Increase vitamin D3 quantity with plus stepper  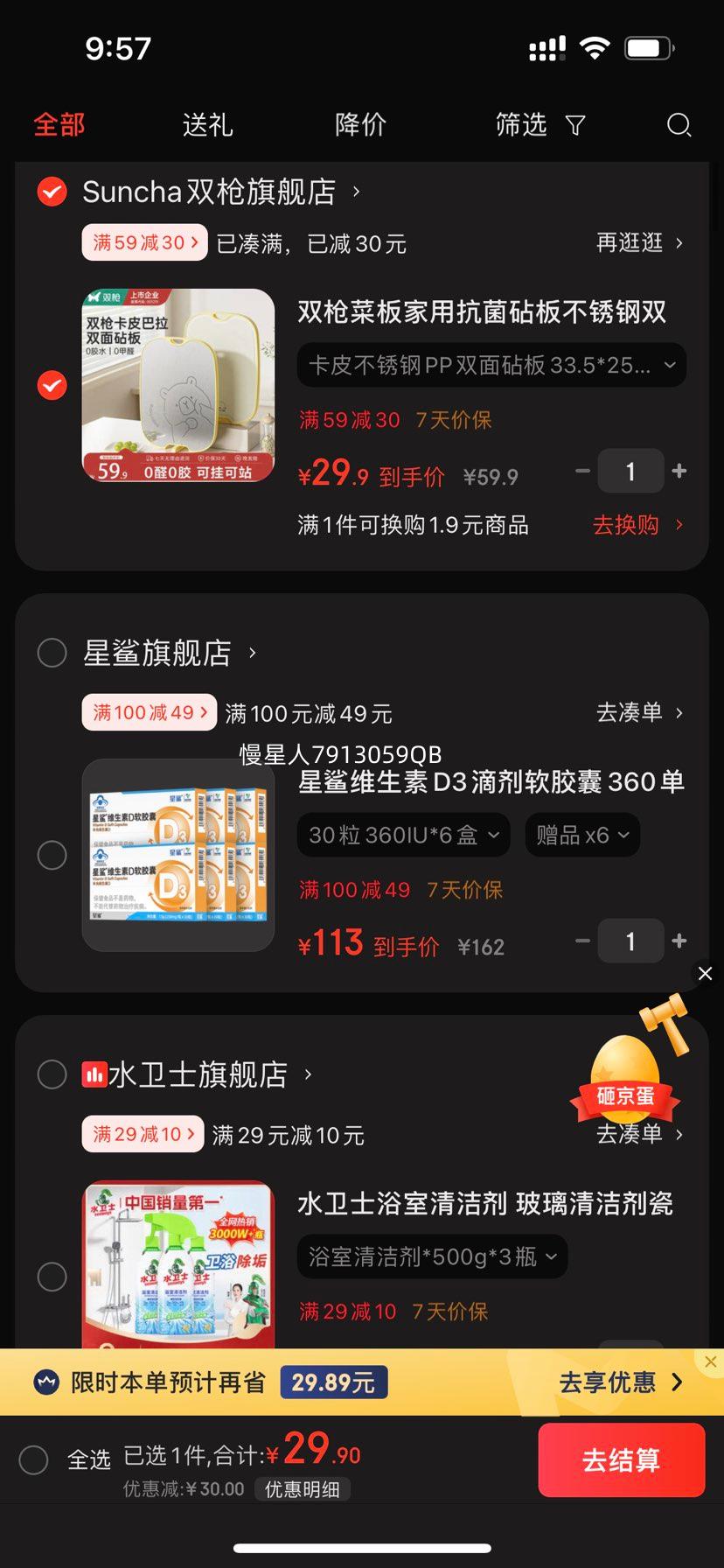click(679, 941)
